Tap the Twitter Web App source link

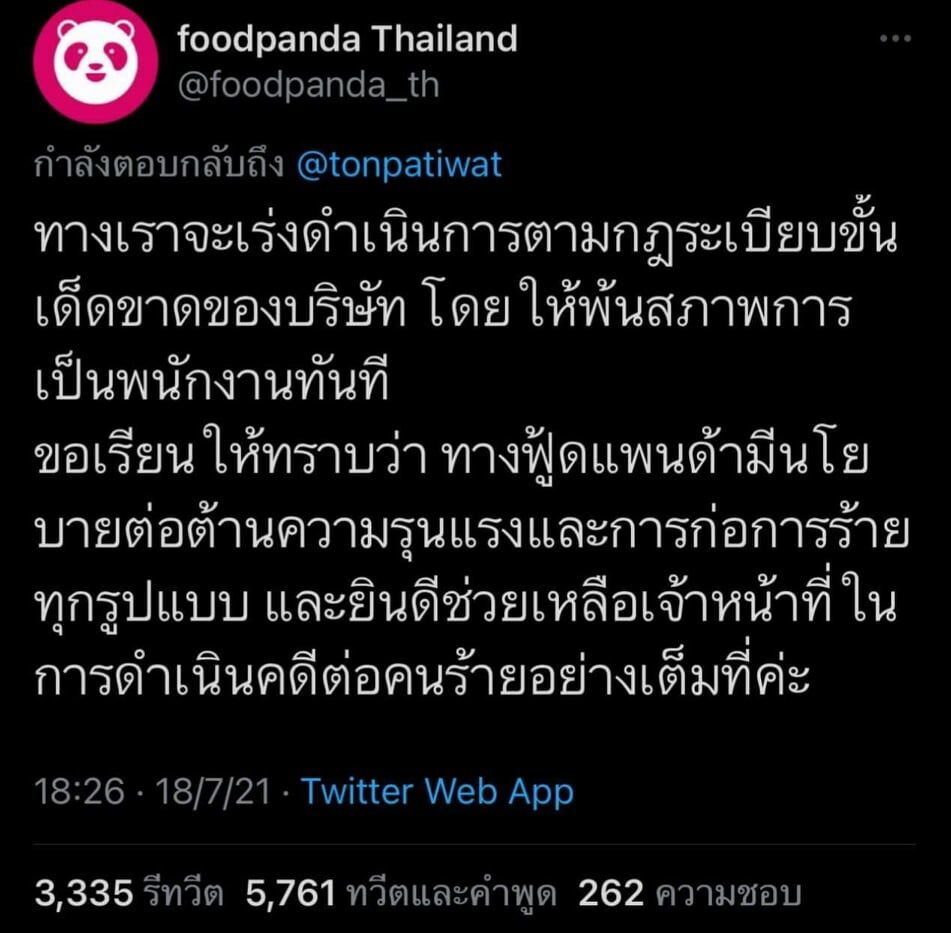(437, 793)
